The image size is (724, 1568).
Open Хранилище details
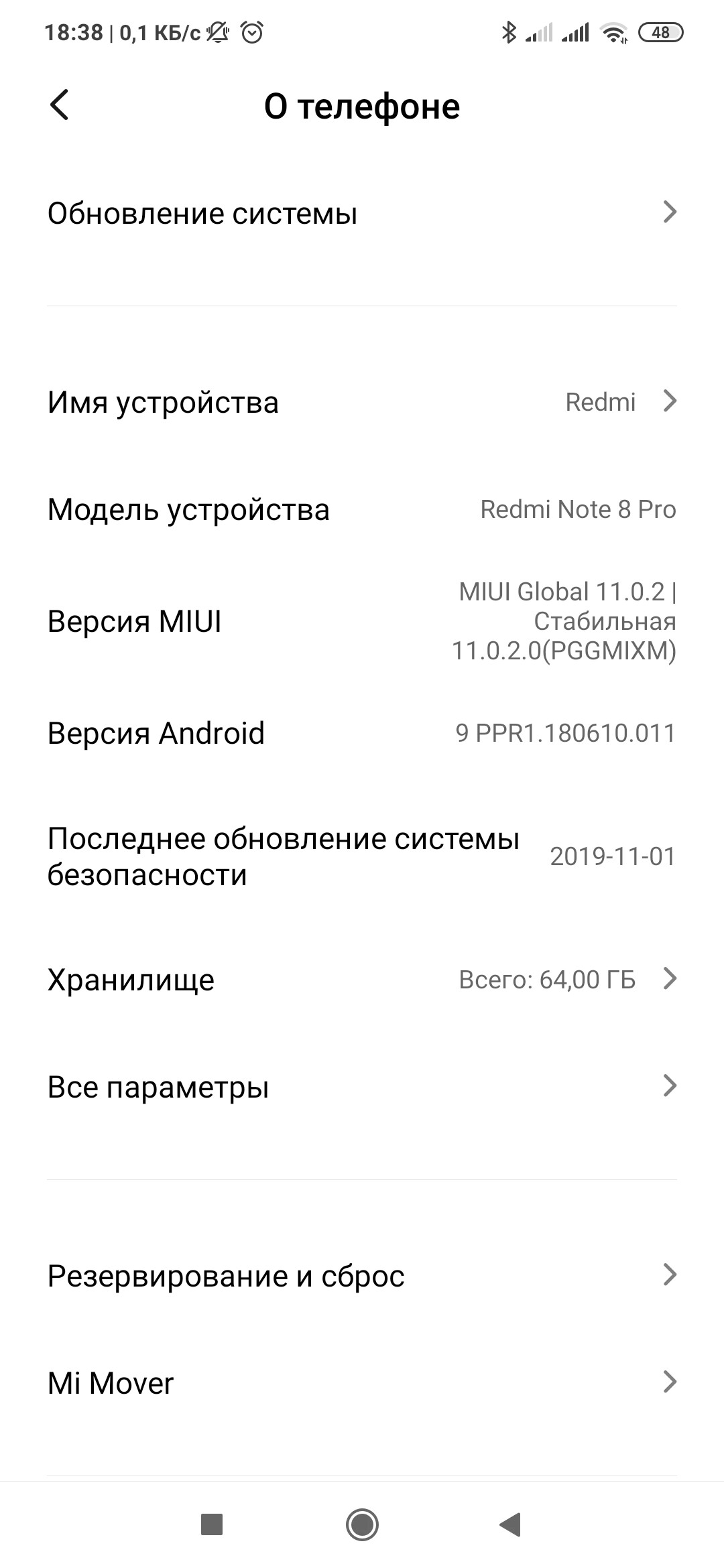pyautogui.click(x=362, y=980)
